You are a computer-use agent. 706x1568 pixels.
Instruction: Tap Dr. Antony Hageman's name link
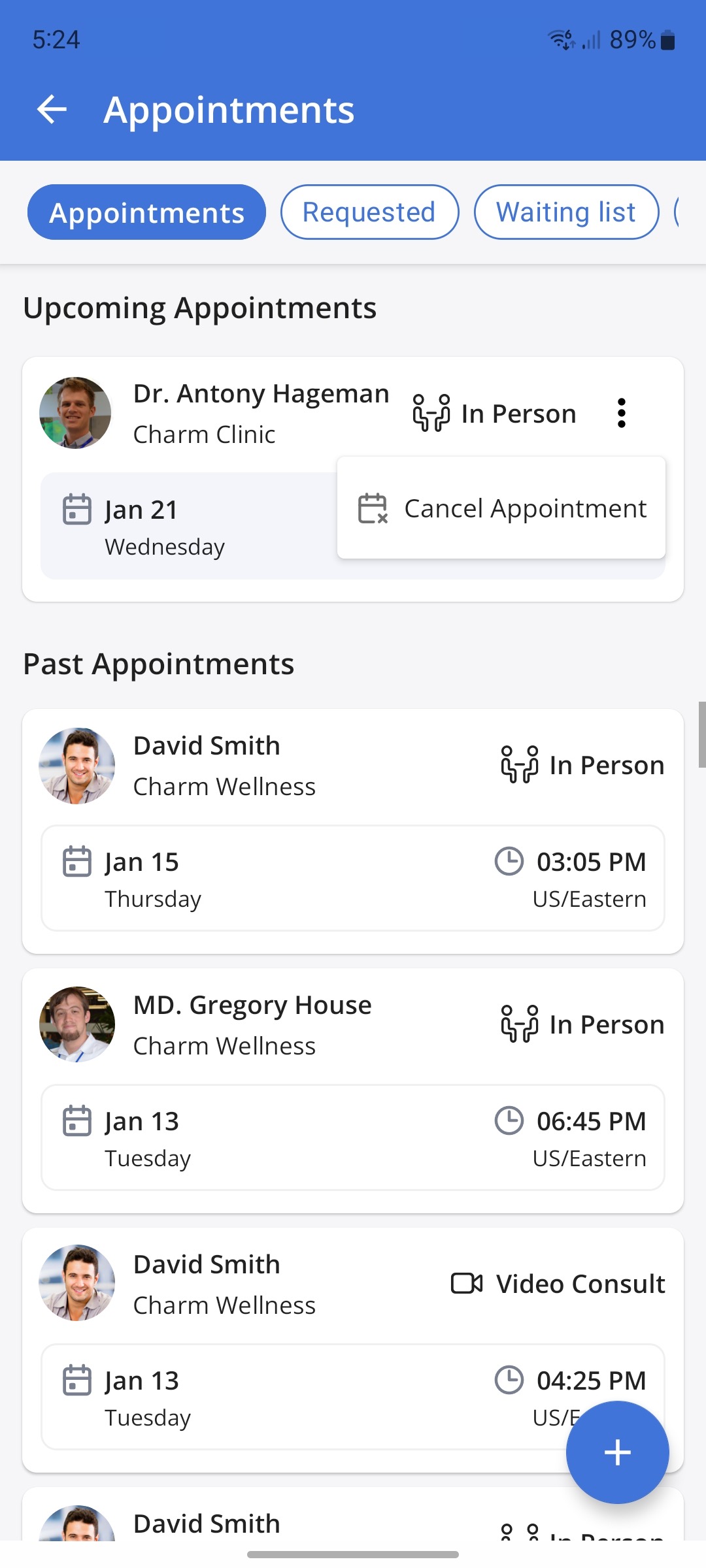coord(261,393)
